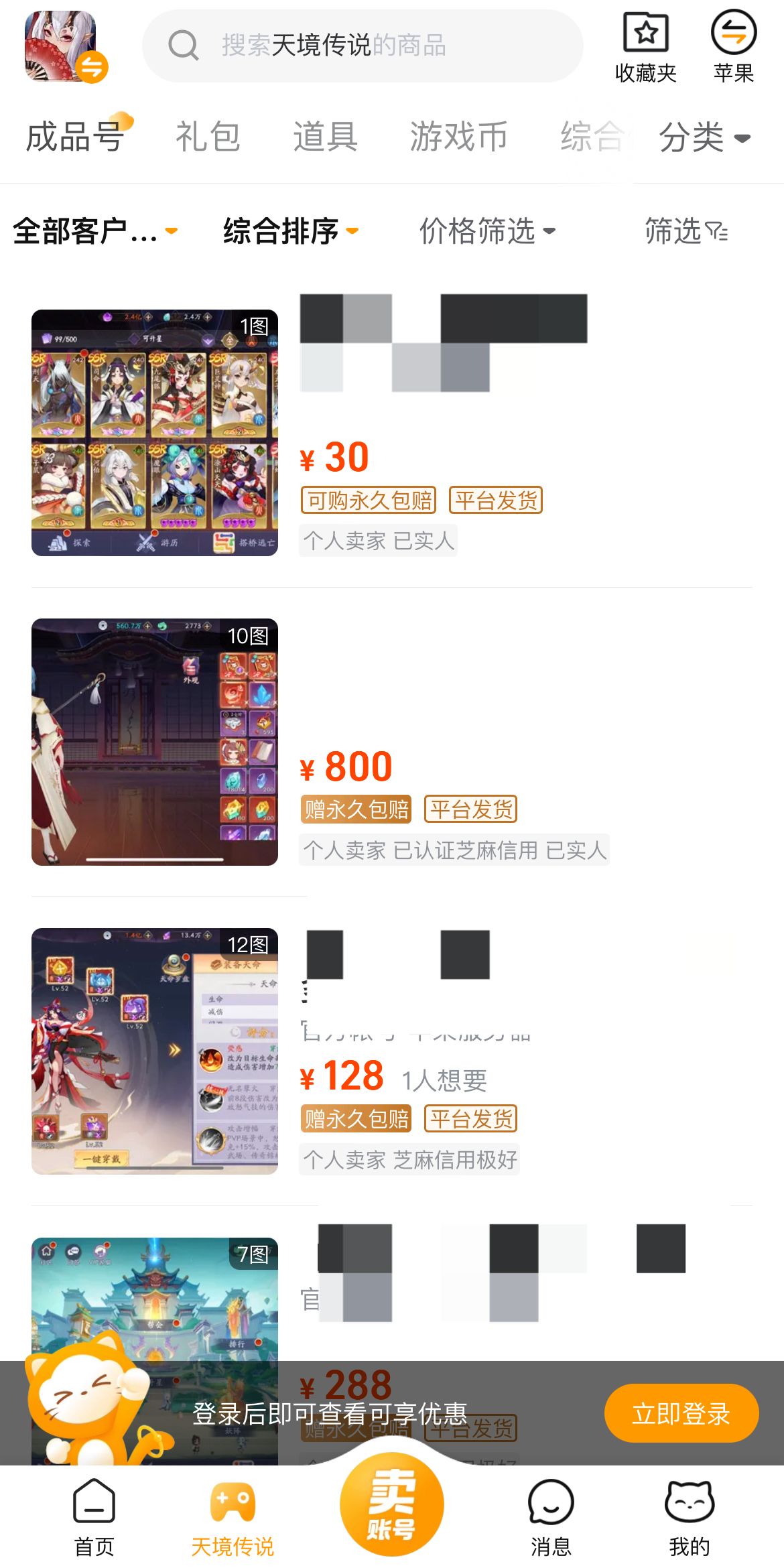
Task: Open the 综合排序 sorting dropdown
Action: [289, 231]
